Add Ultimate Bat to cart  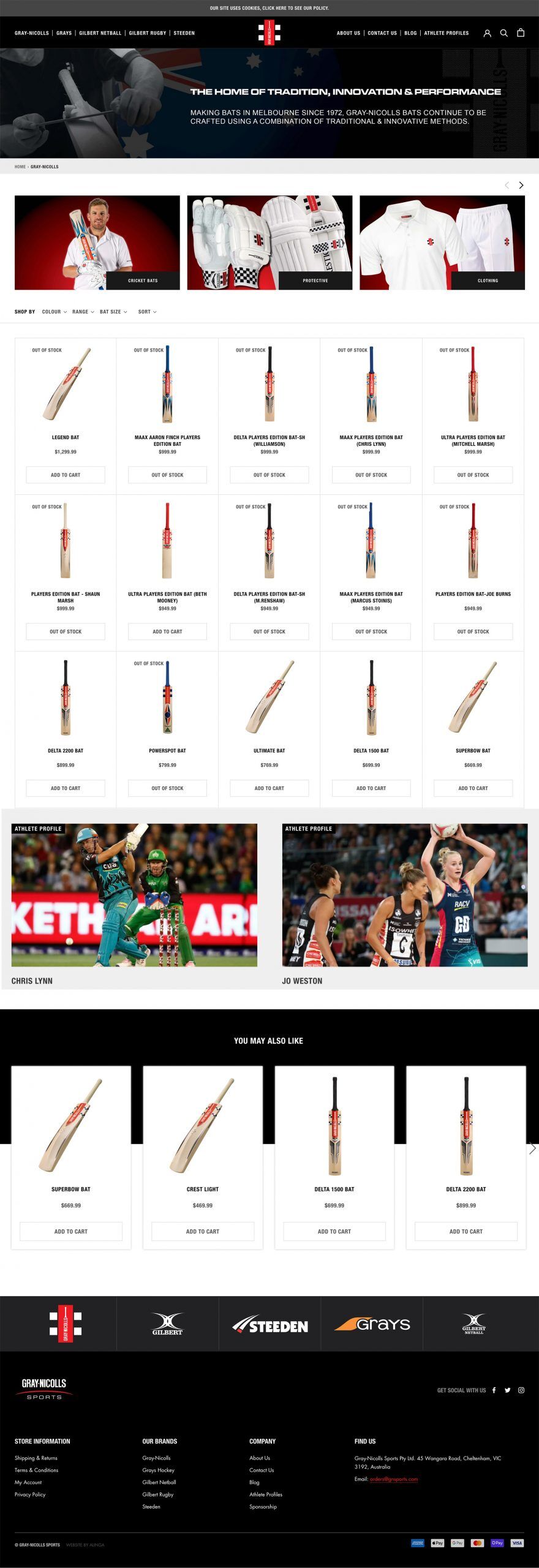click(x=269, y=788)
